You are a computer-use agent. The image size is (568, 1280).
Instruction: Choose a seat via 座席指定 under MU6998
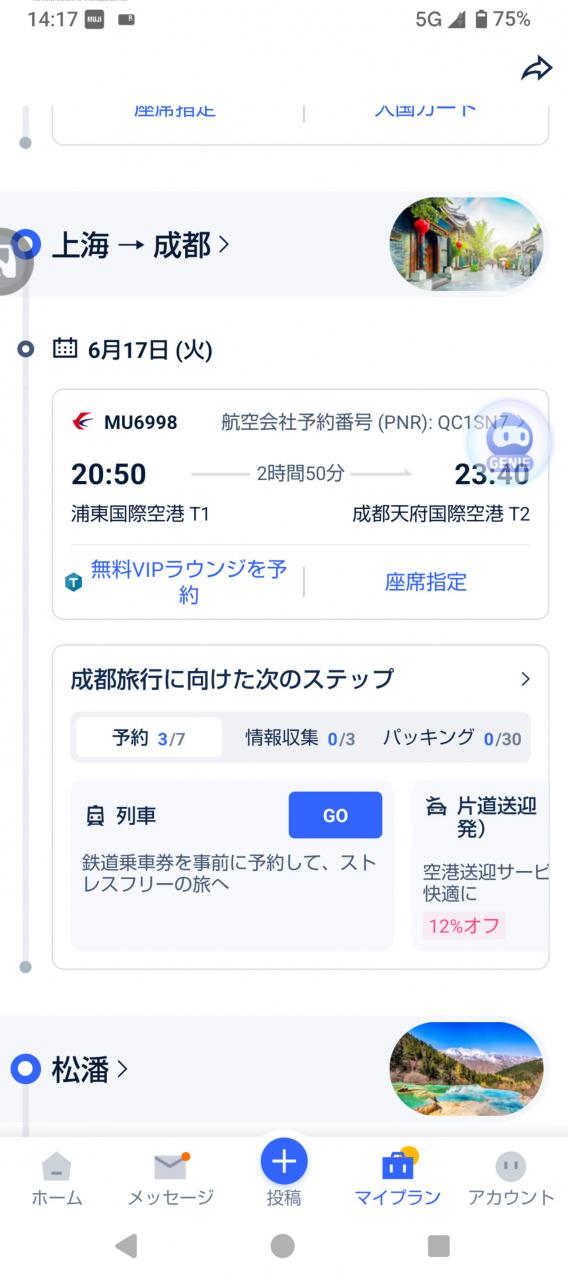coord(425,582)
